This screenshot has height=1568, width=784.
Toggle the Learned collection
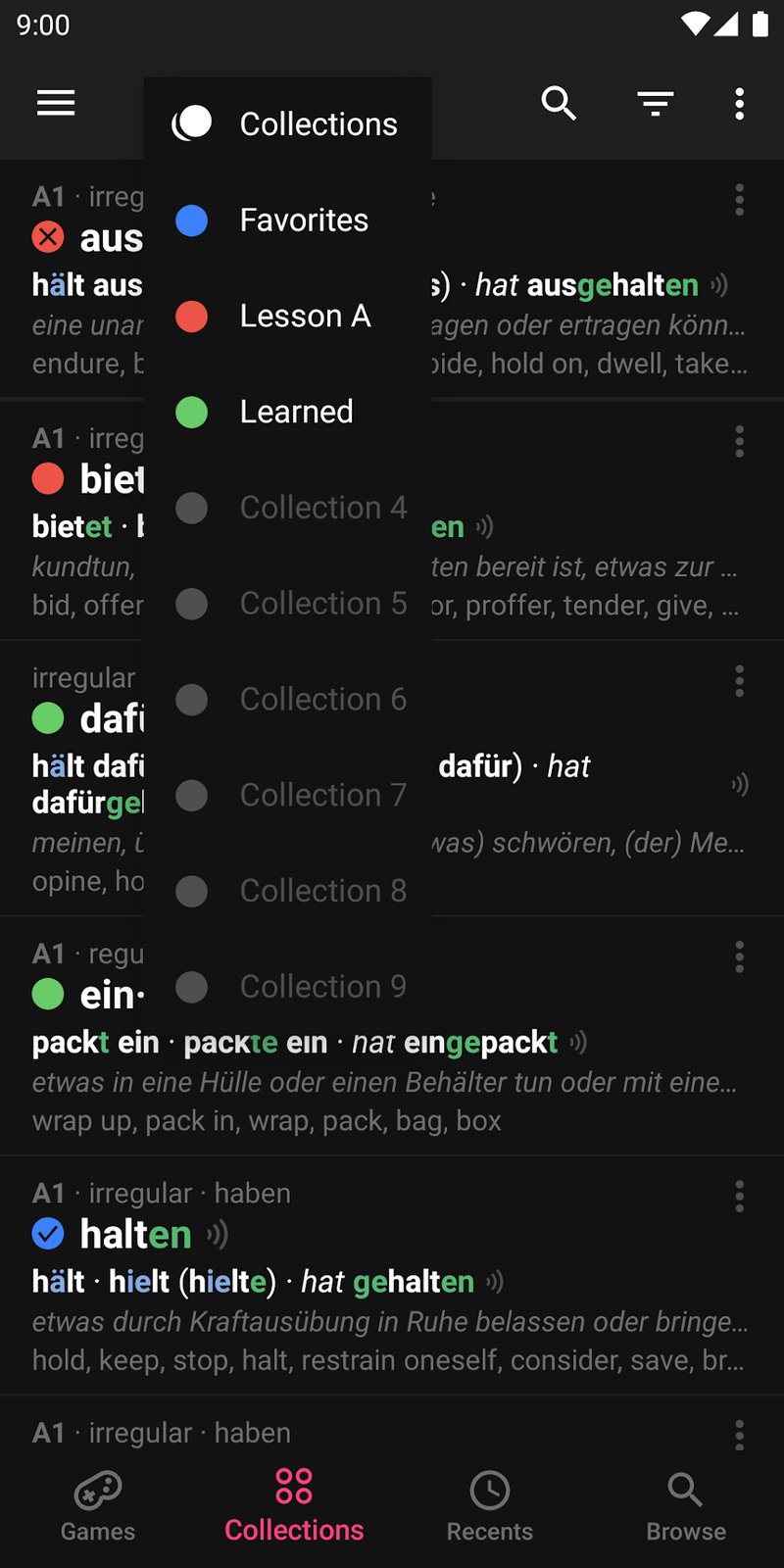(296, 412)
